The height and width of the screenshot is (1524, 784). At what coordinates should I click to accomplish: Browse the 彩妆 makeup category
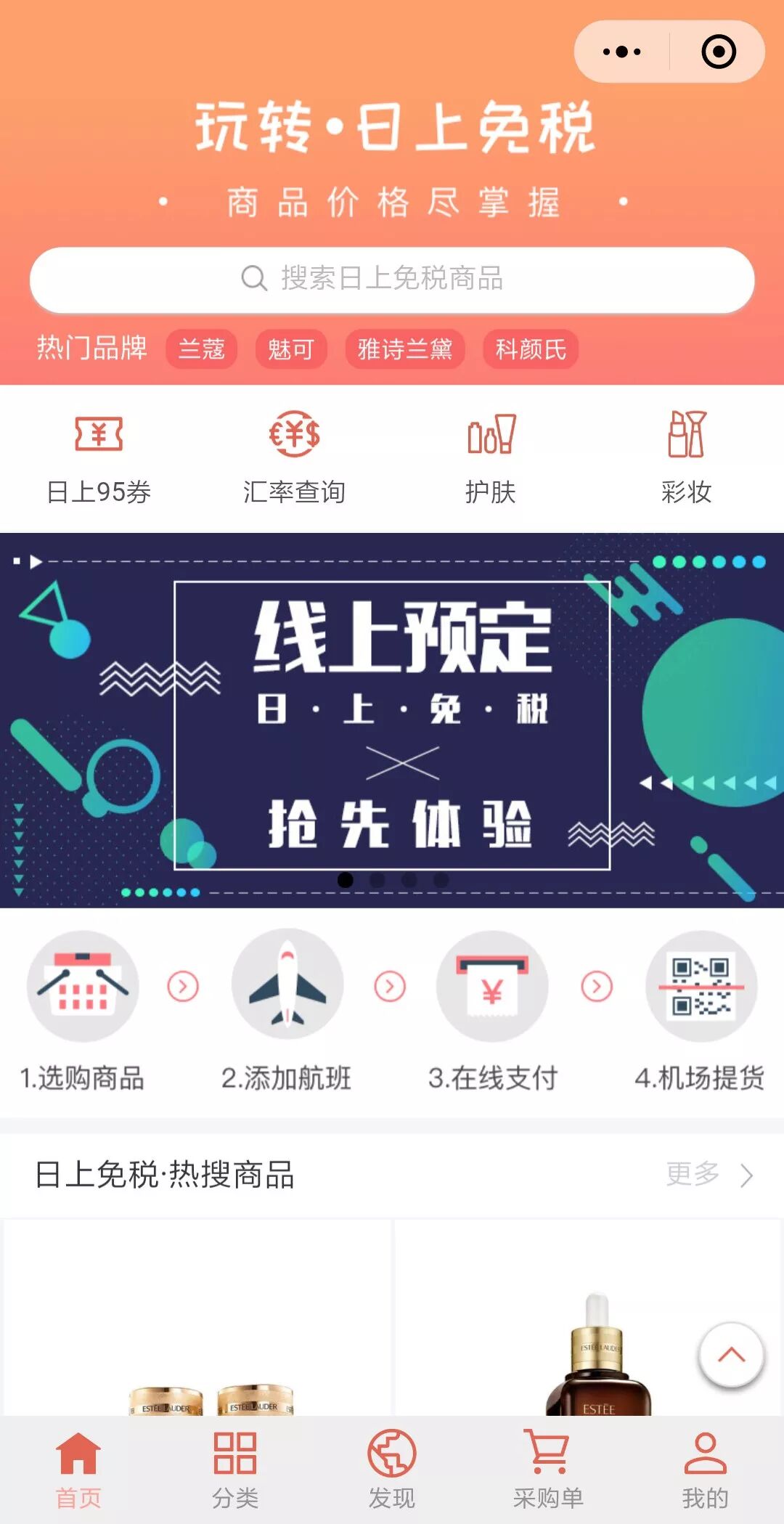[686, 457]
